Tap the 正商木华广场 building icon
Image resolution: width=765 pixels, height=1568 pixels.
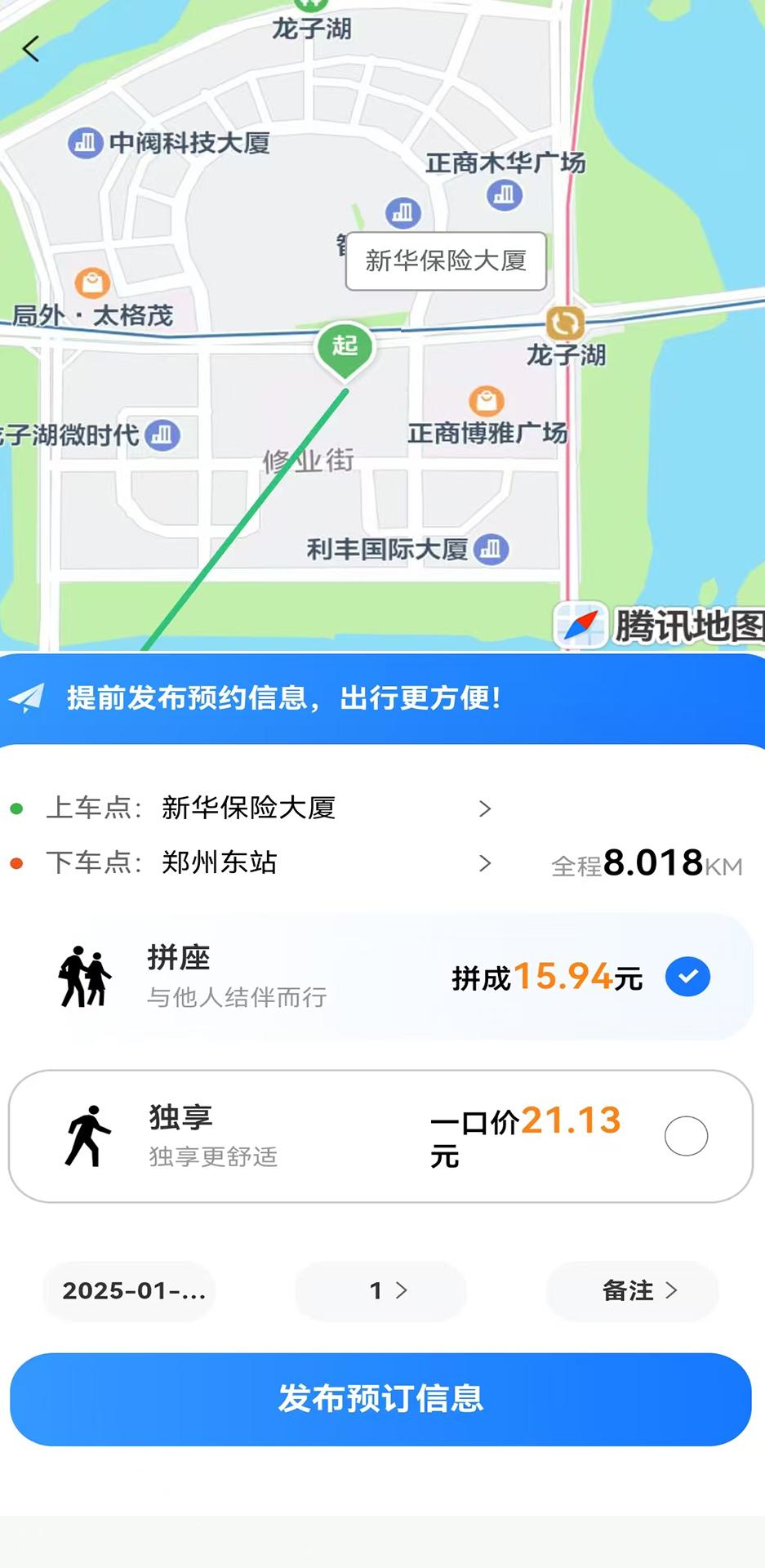tap(504, 194)
